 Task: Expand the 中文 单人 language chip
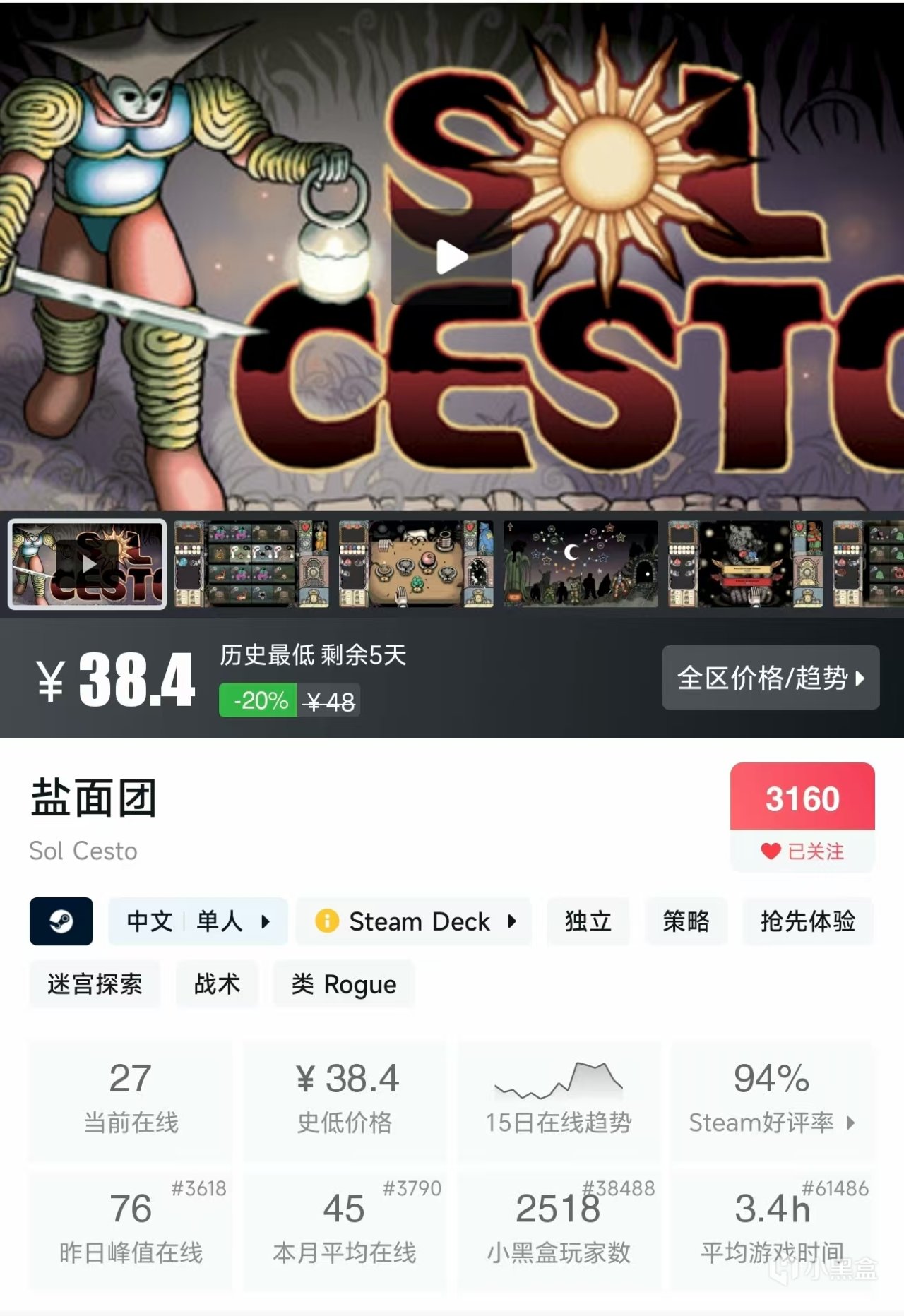coord(198,921)
